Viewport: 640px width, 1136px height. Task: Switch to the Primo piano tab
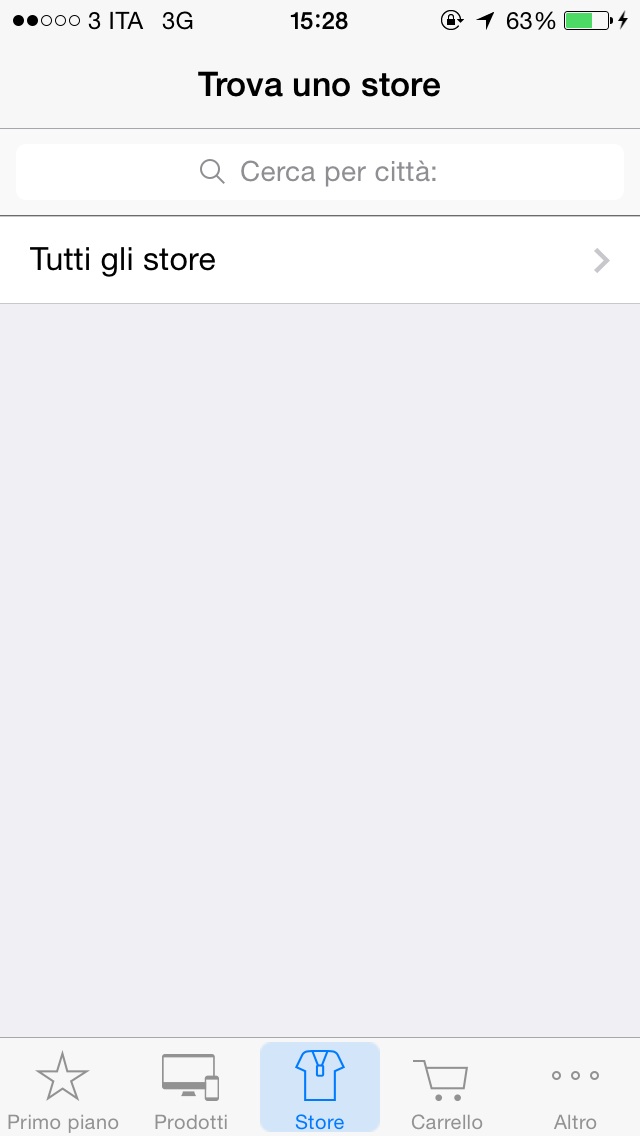click(63, 1089)
